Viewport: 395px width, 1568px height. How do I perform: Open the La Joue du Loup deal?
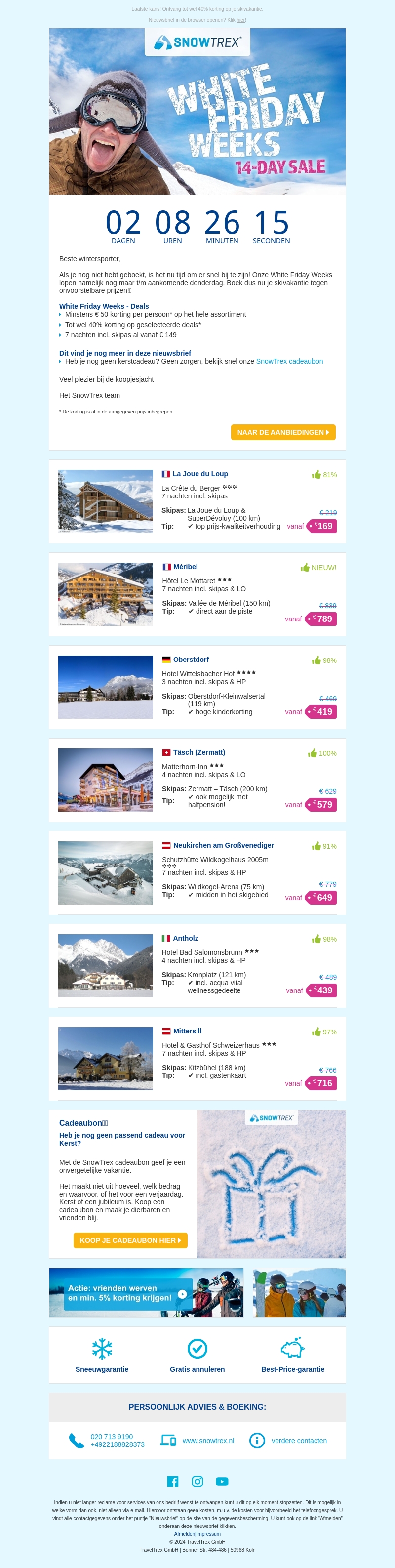[x=200, y=474]
